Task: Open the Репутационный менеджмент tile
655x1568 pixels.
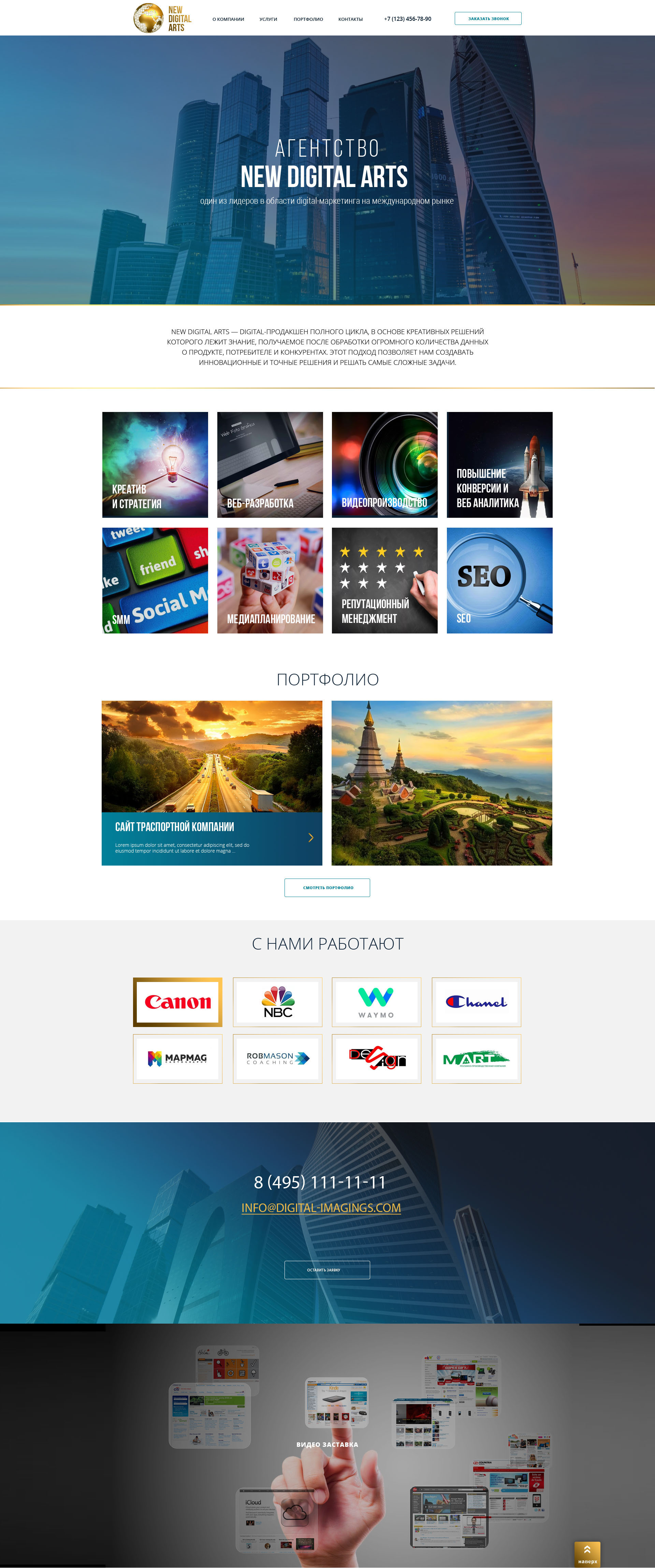Action: [x=384, y=580]
